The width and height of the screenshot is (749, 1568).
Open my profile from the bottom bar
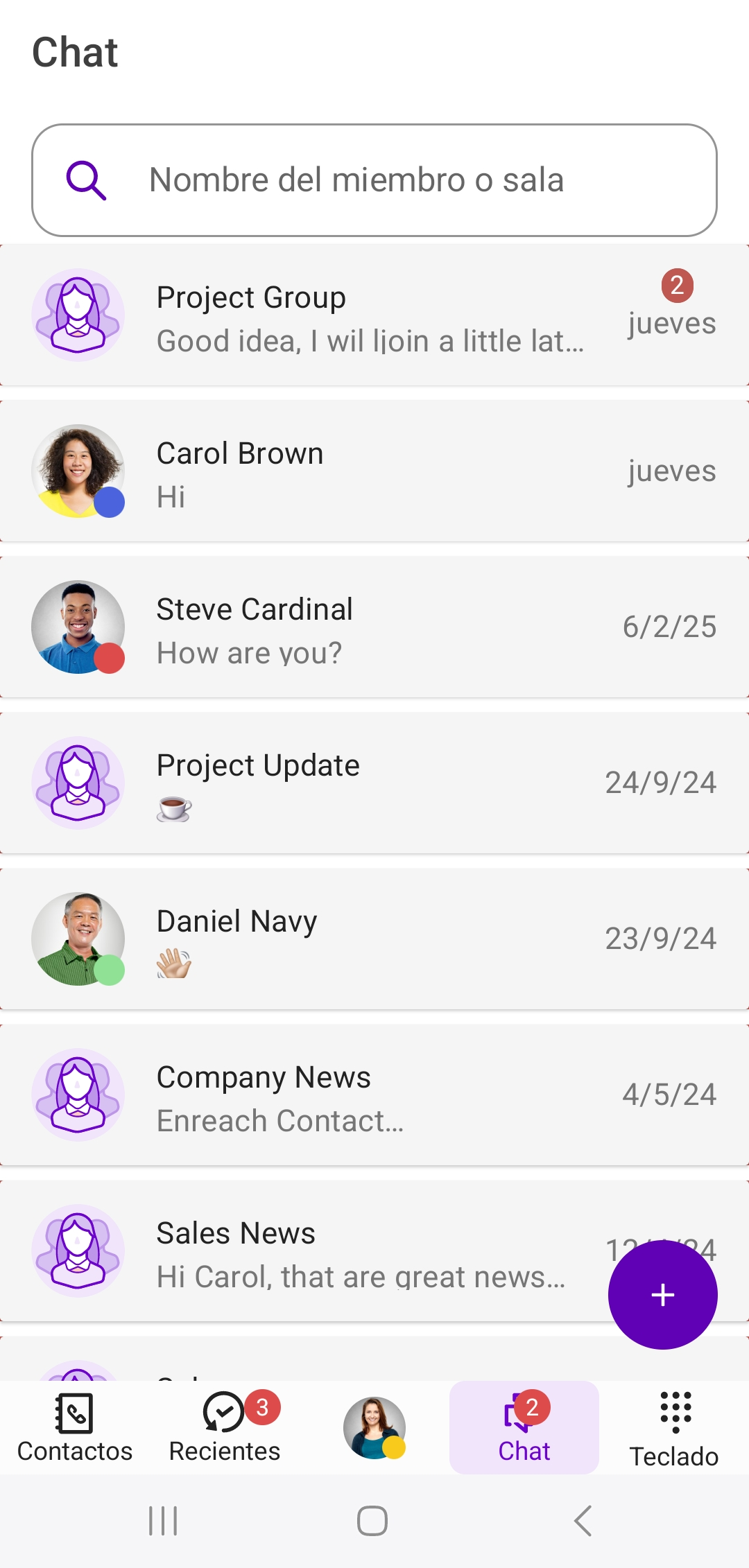374,1428
